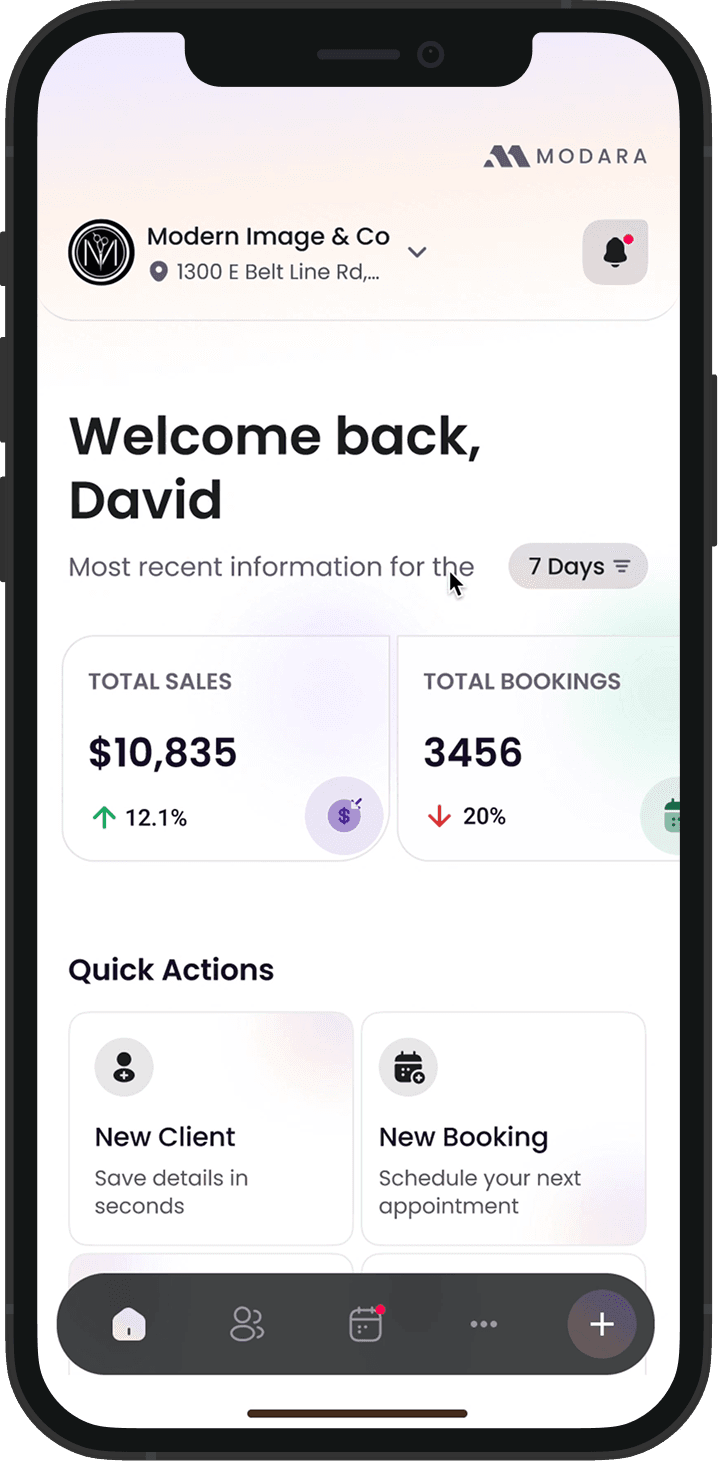Open the More options tab
This screenshot has height=1464, width=719.
click(x=484, y=1325)
